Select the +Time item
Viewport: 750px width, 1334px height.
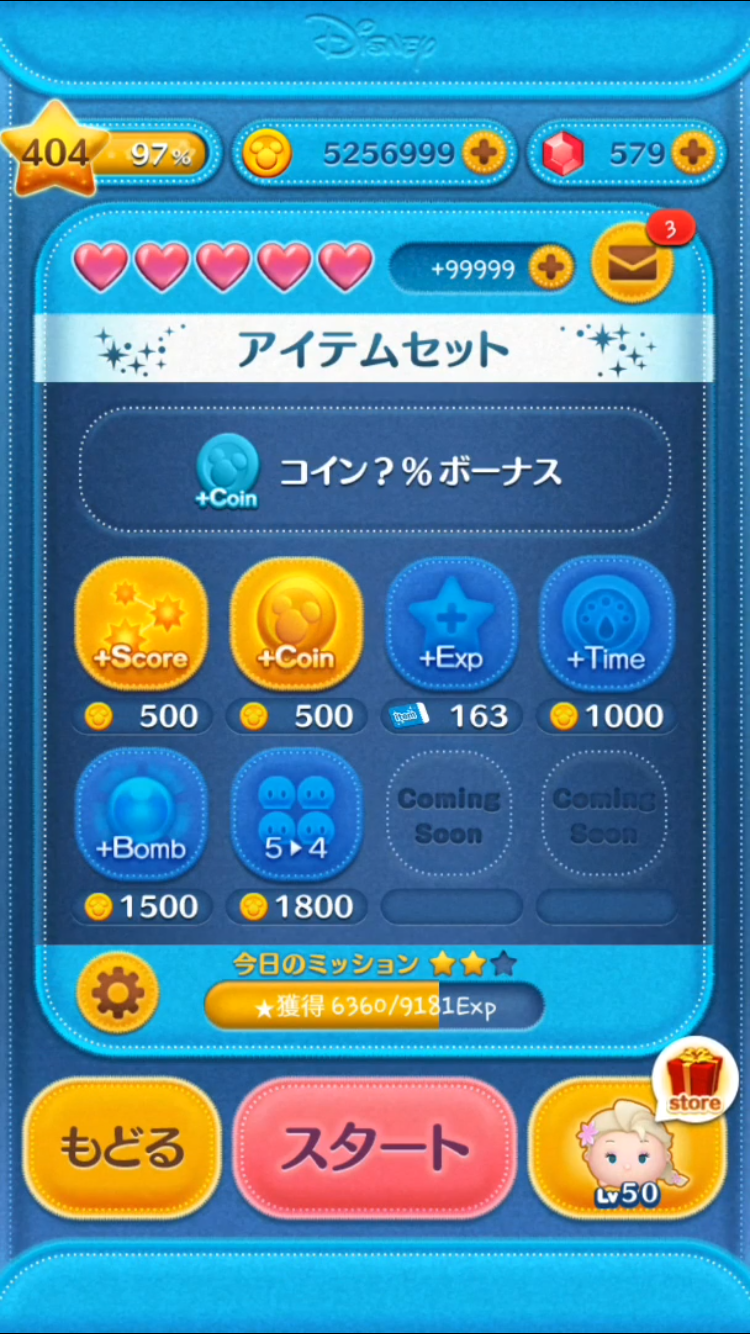(607, 625)
